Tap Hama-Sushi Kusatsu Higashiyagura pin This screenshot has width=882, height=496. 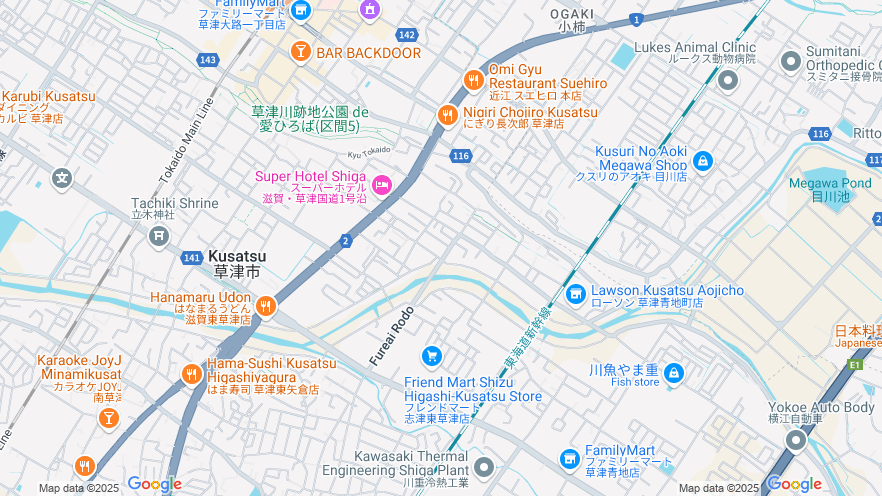[192, 374]
